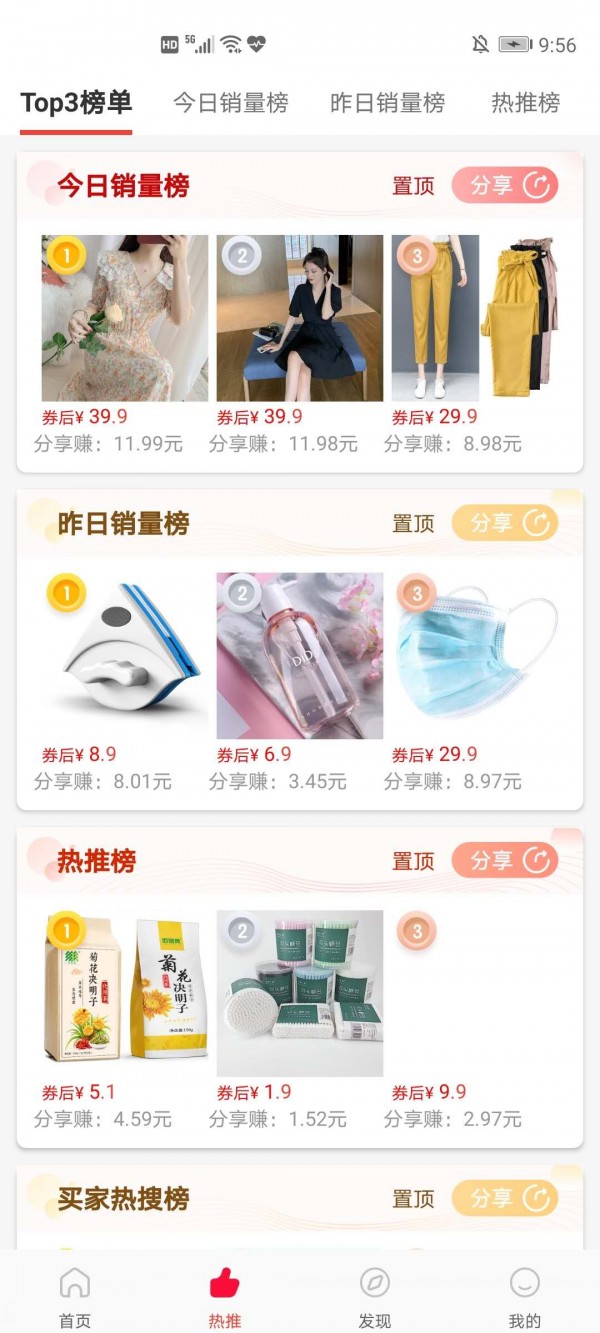Open the black dress priced ¥39.9
Viewport: 600px width, 1333px height.
[x=300, y=318]
